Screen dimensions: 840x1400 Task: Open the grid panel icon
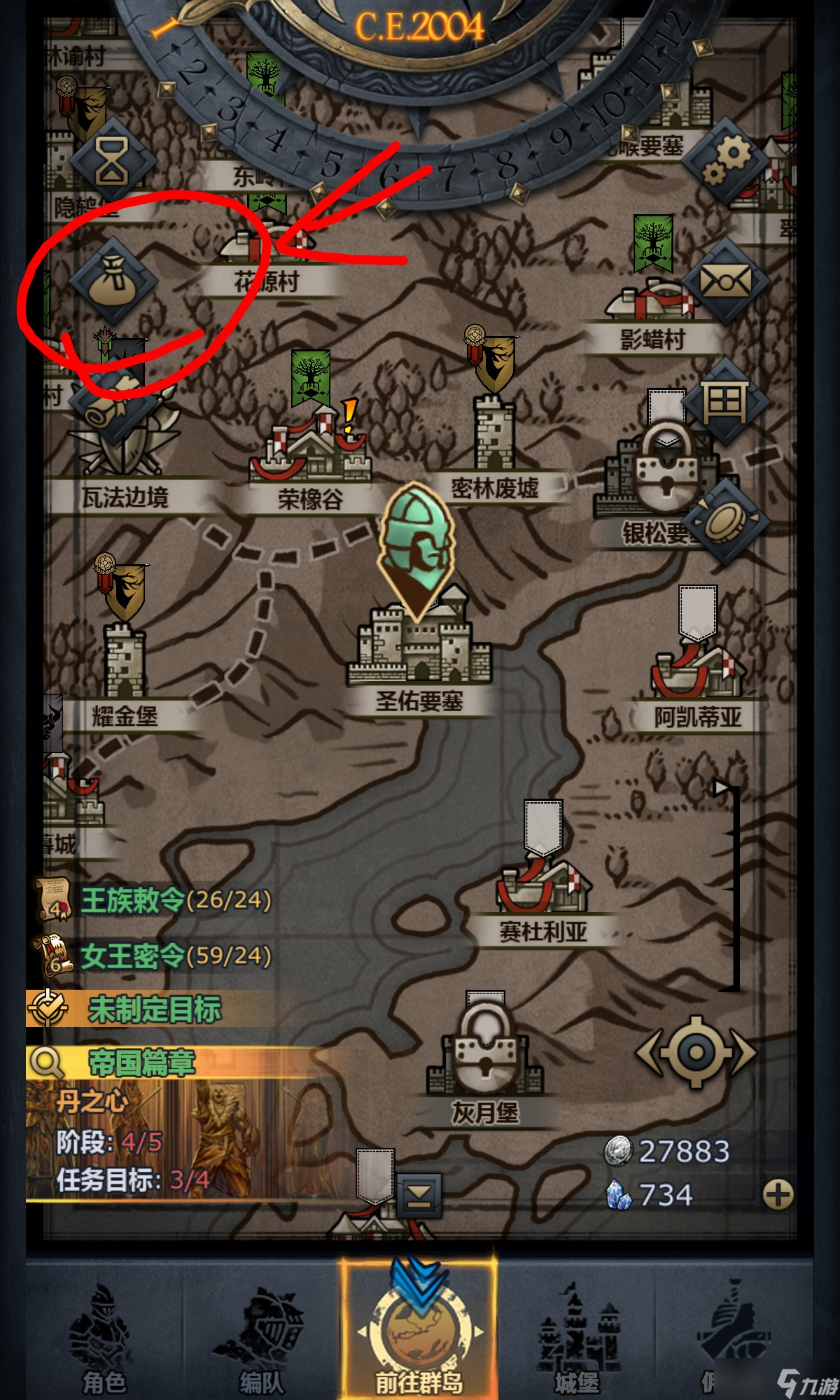725,402
